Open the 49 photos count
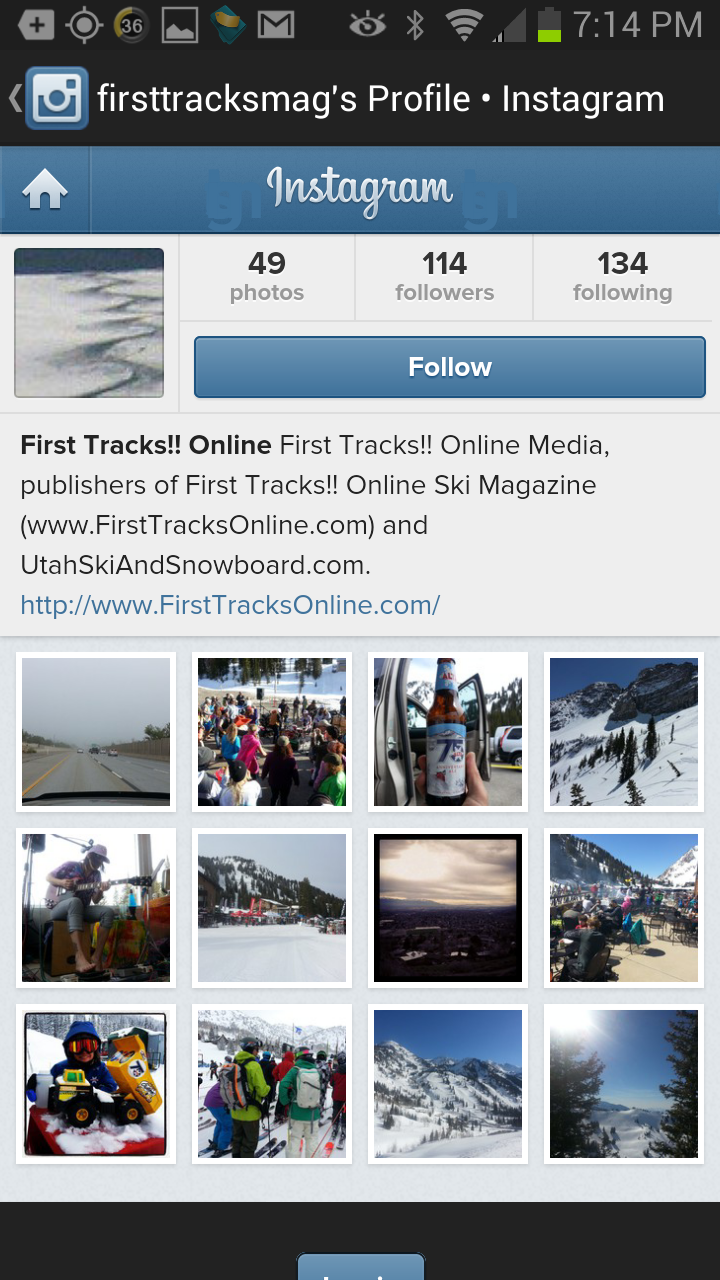720x1280 pixels. pos(266,277)
